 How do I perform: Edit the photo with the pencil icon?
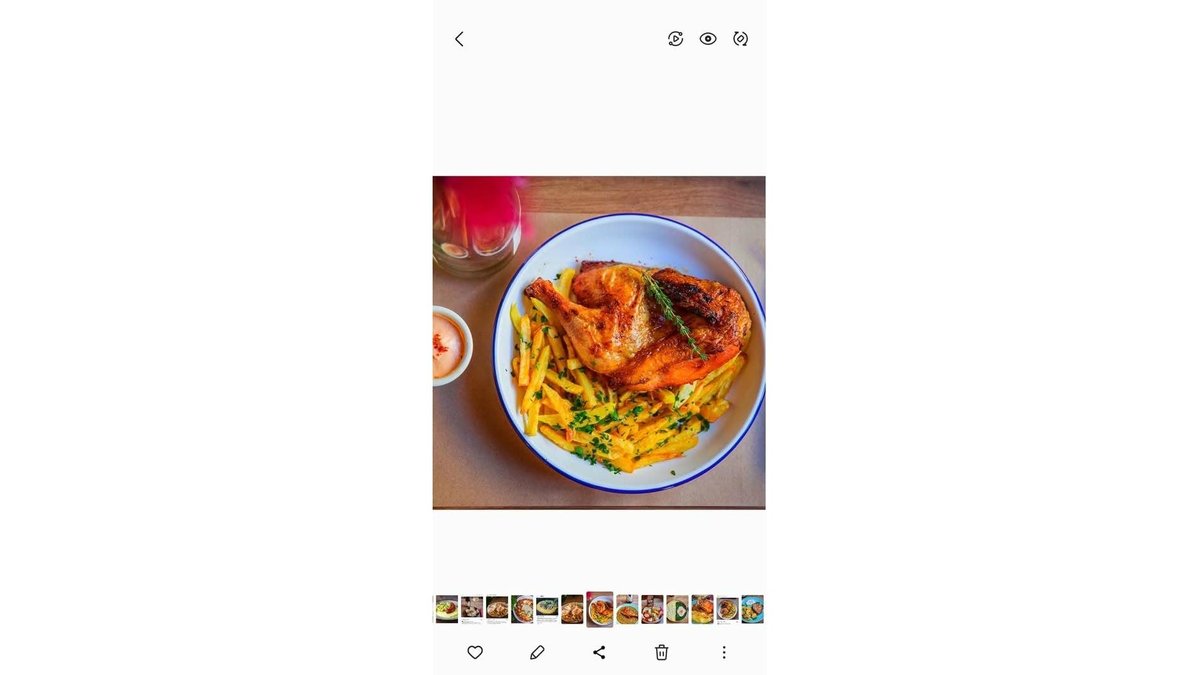pyautogui.click(x=537, y=652)
